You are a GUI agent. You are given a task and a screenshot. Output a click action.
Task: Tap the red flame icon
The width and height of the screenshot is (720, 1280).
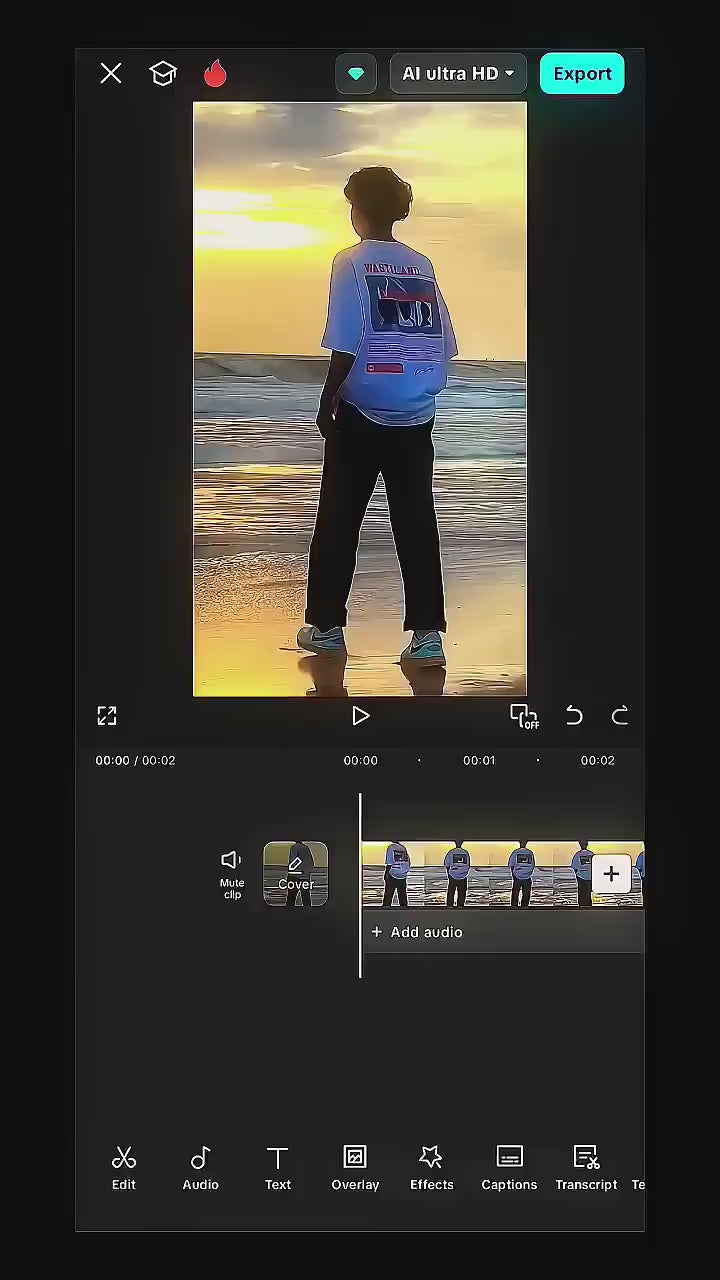(215, 73)
